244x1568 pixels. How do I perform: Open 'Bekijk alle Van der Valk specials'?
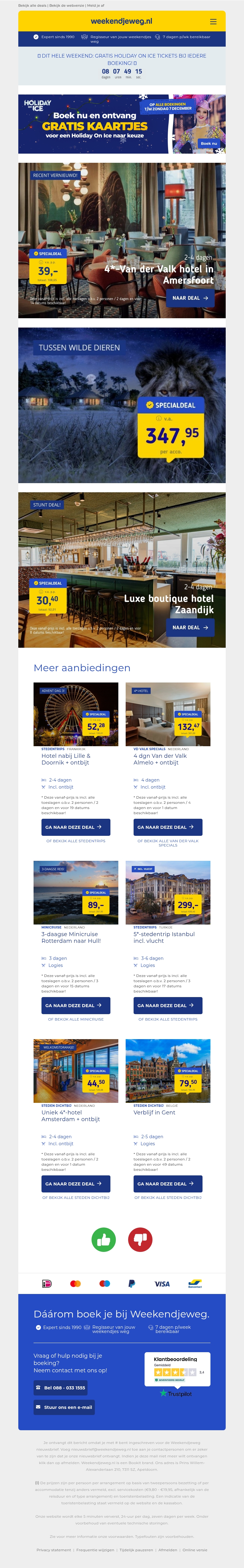pos(168,843)
